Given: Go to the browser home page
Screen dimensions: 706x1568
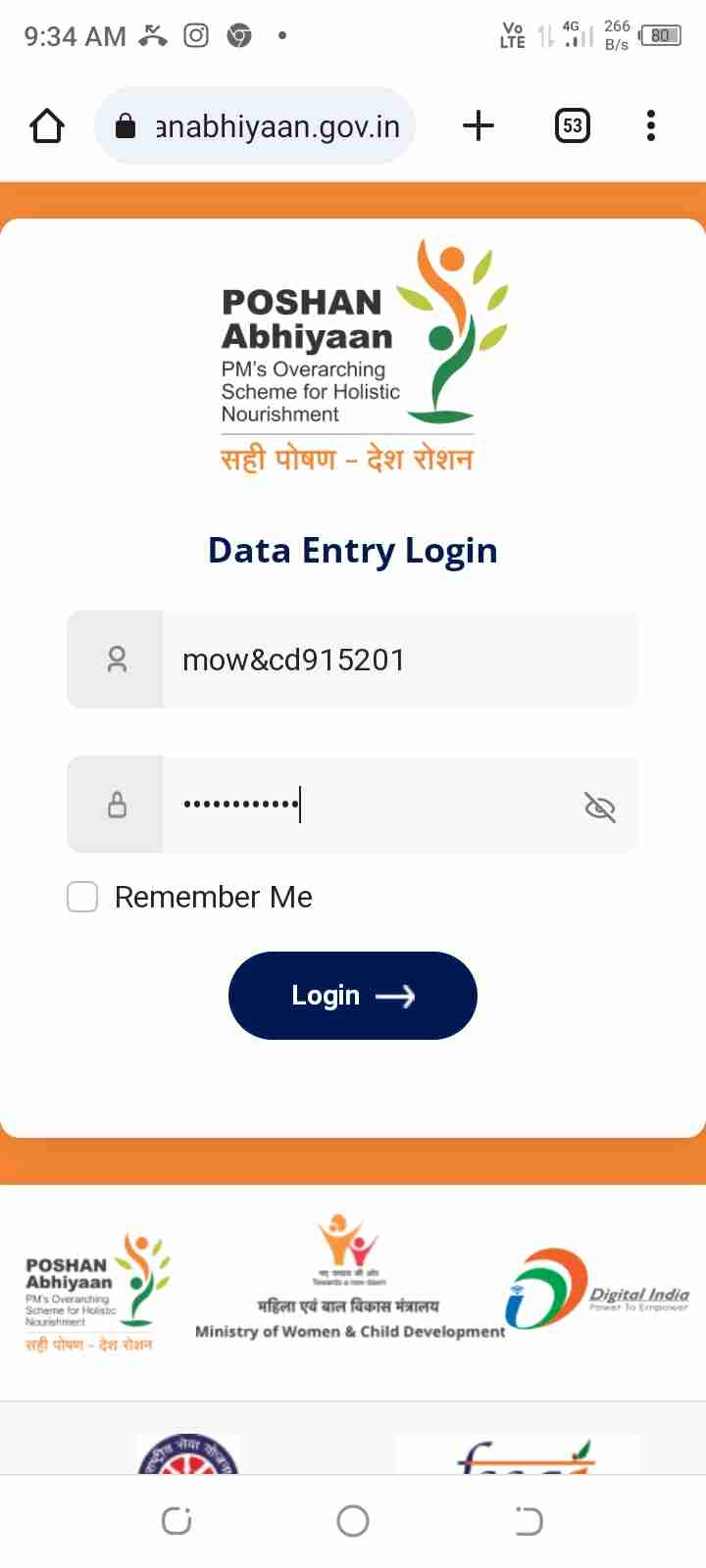Looking at the screenshot, I should [47, 126].
